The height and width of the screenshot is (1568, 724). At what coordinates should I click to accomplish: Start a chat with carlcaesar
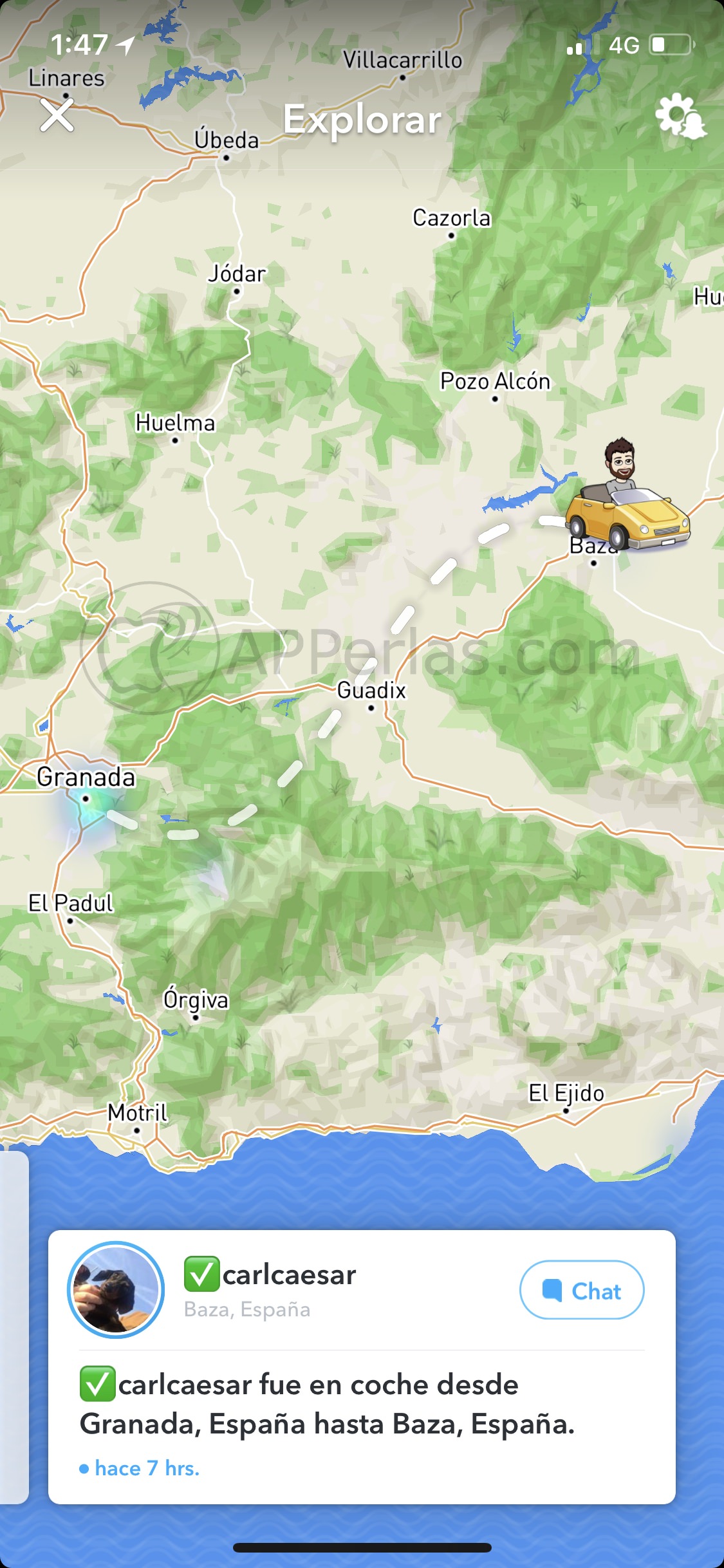coord(582,1290)
